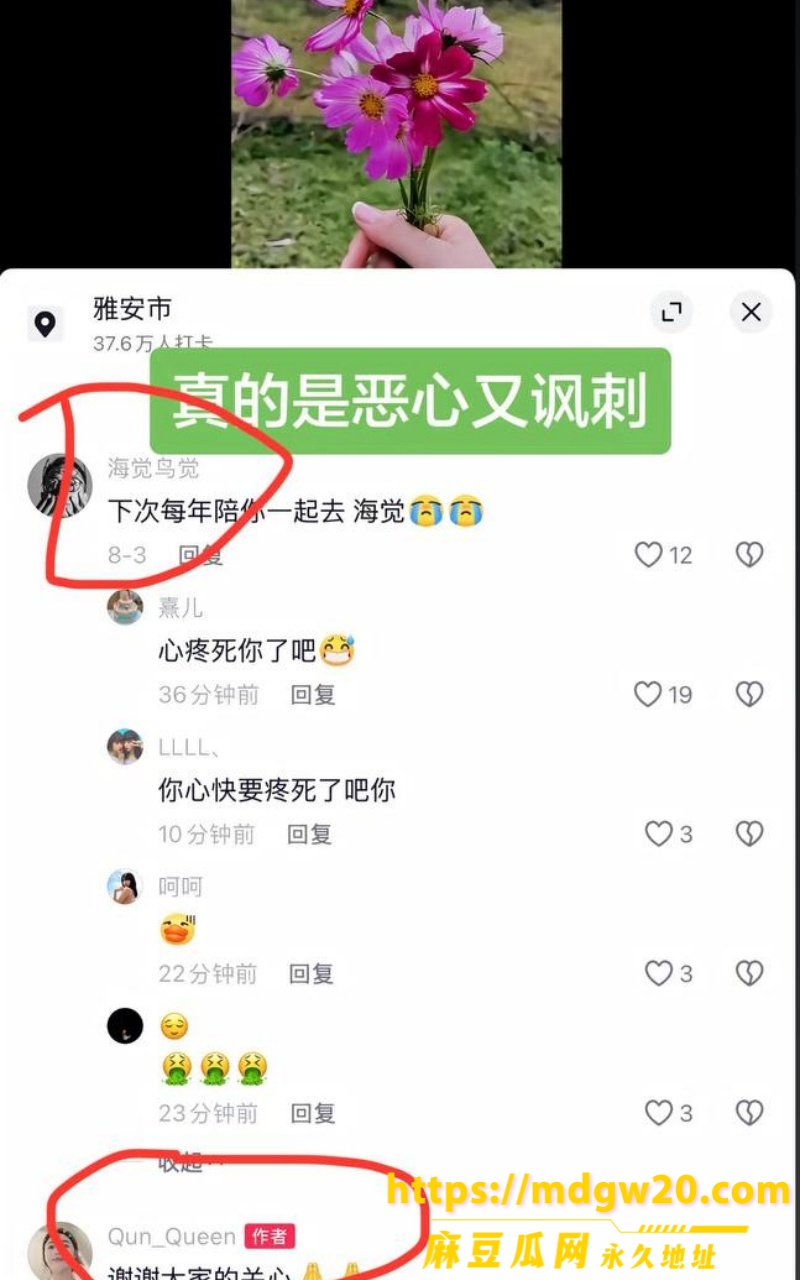Screen dimensions: 800x1280
Task: Dislike the reply posted 23分钟前
Action: [x=750, y=1113]
